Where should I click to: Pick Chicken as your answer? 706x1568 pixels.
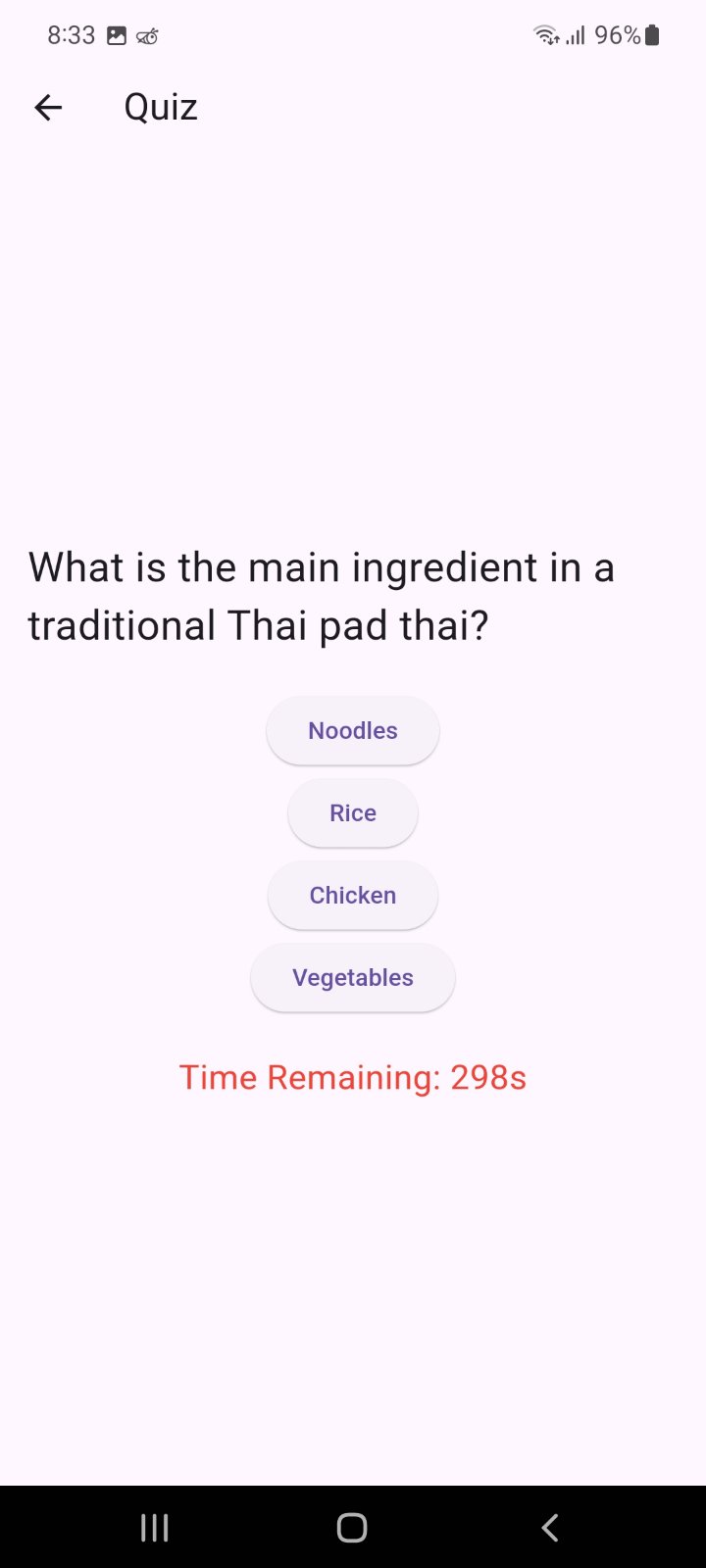coord(353,896)
